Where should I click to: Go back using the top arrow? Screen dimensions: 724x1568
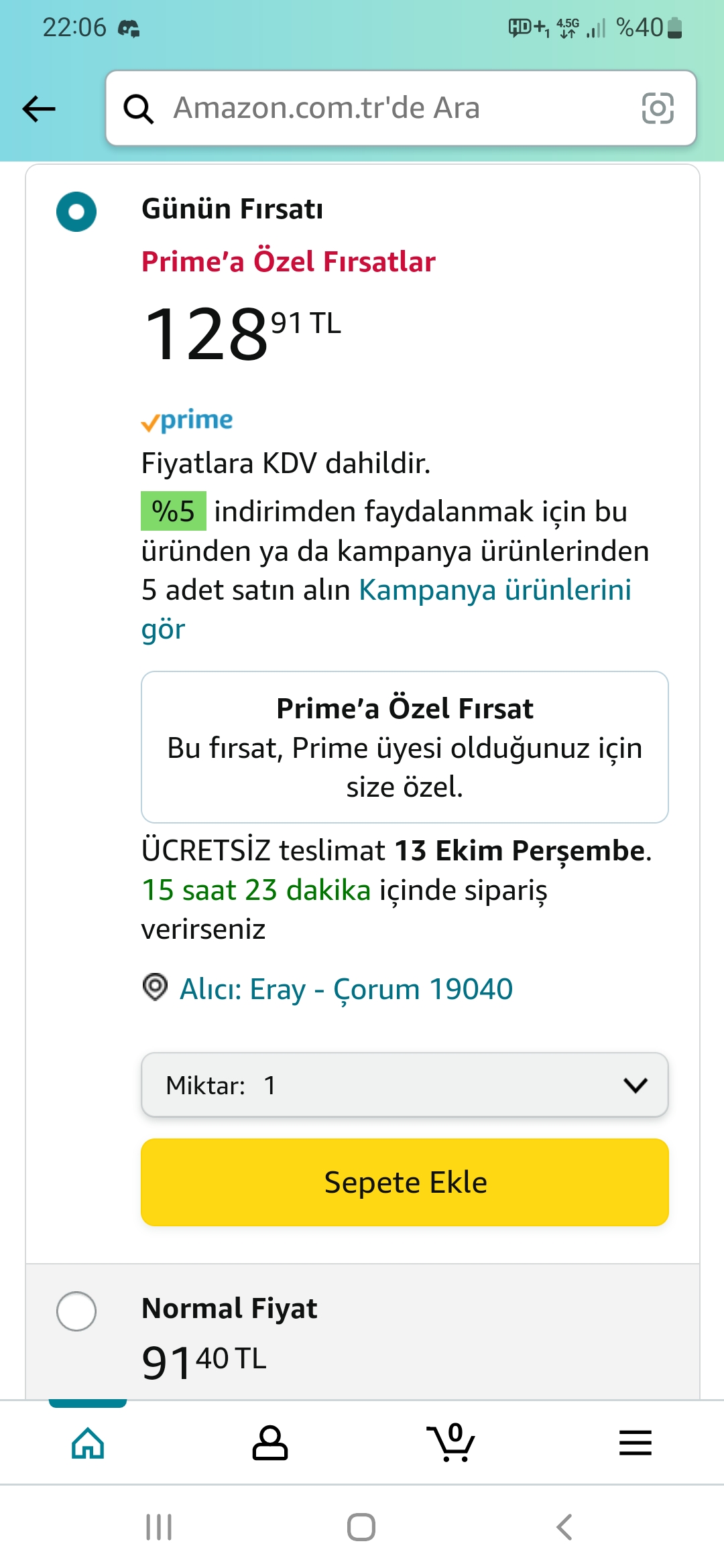pyautogui.click(x=39, y=109)
